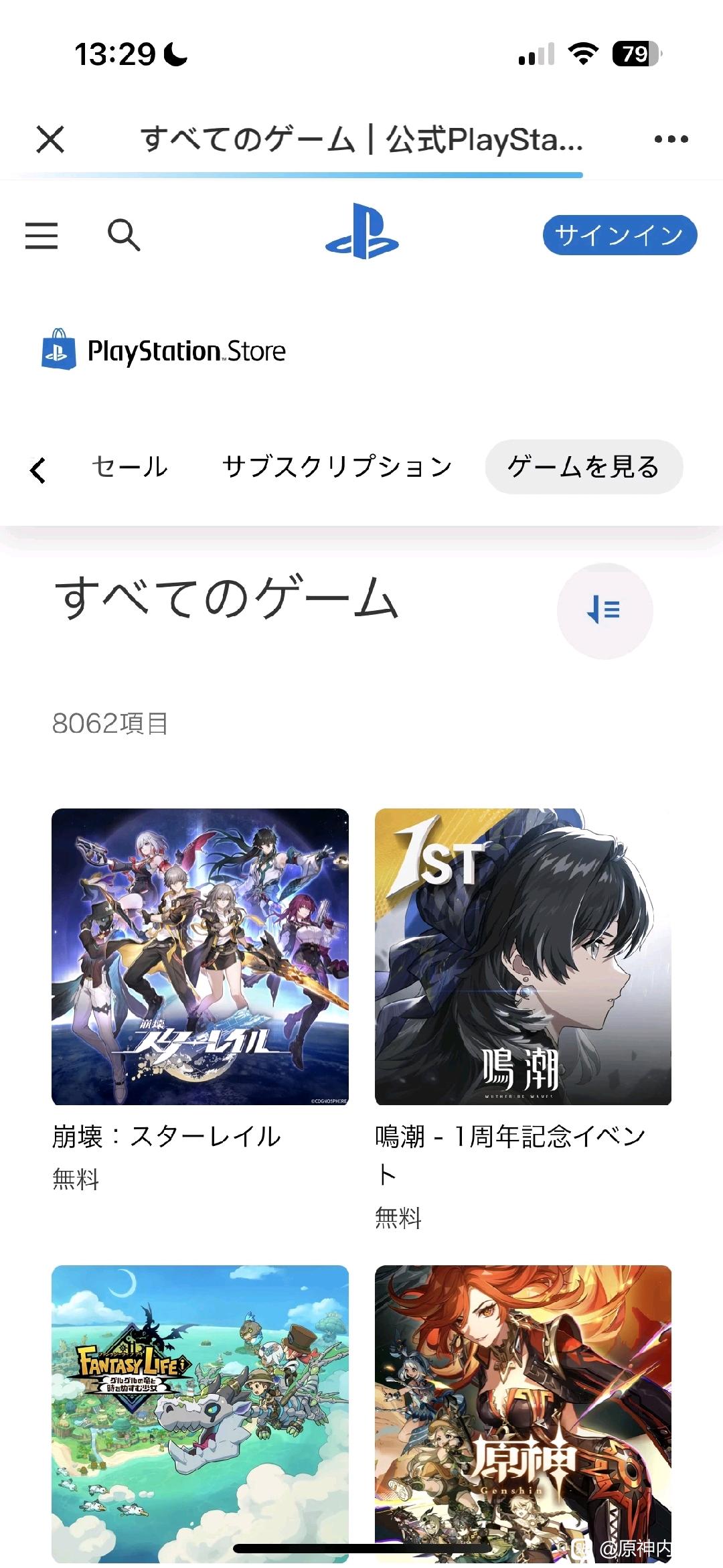
Task: Open the PlayStation Store link
Action: tap(164, 350)
